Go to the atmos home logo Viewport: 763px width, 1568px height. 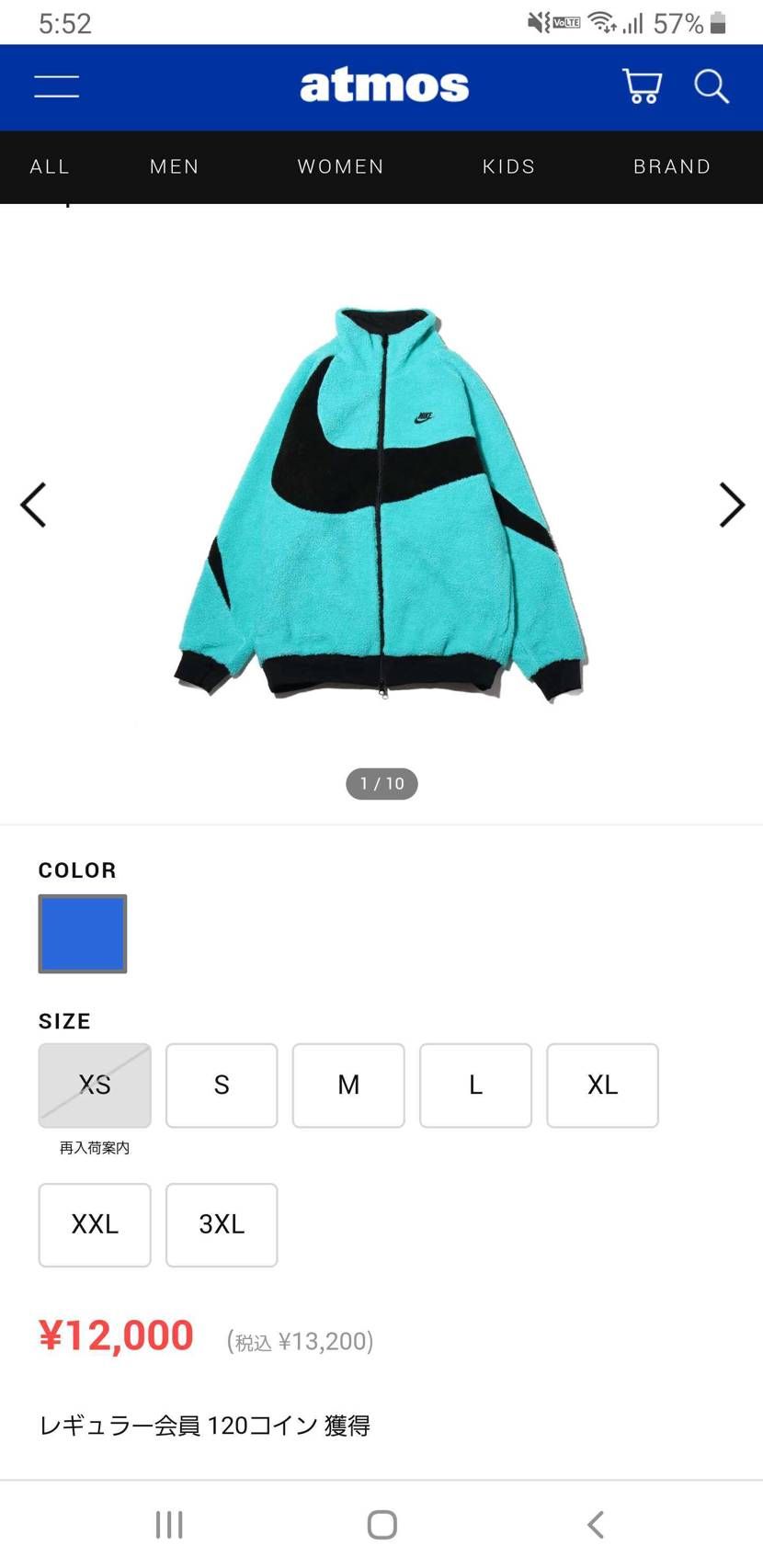[x=384, y=86]
